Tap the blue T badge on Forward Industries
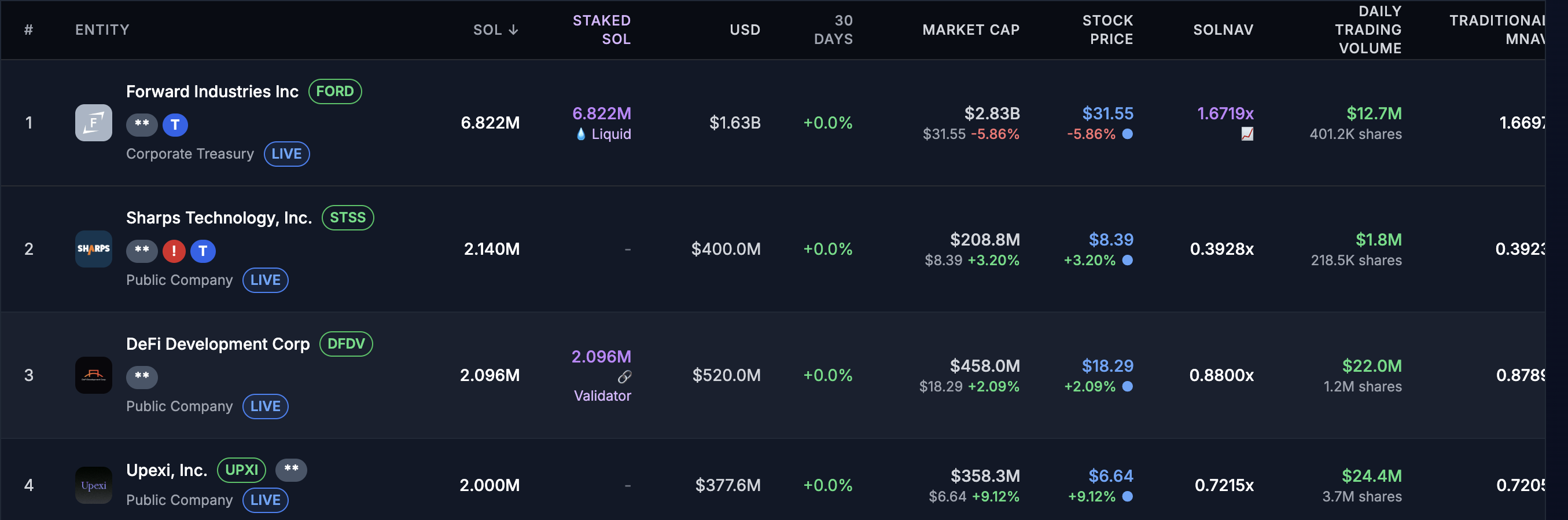 tap(175, 125)
